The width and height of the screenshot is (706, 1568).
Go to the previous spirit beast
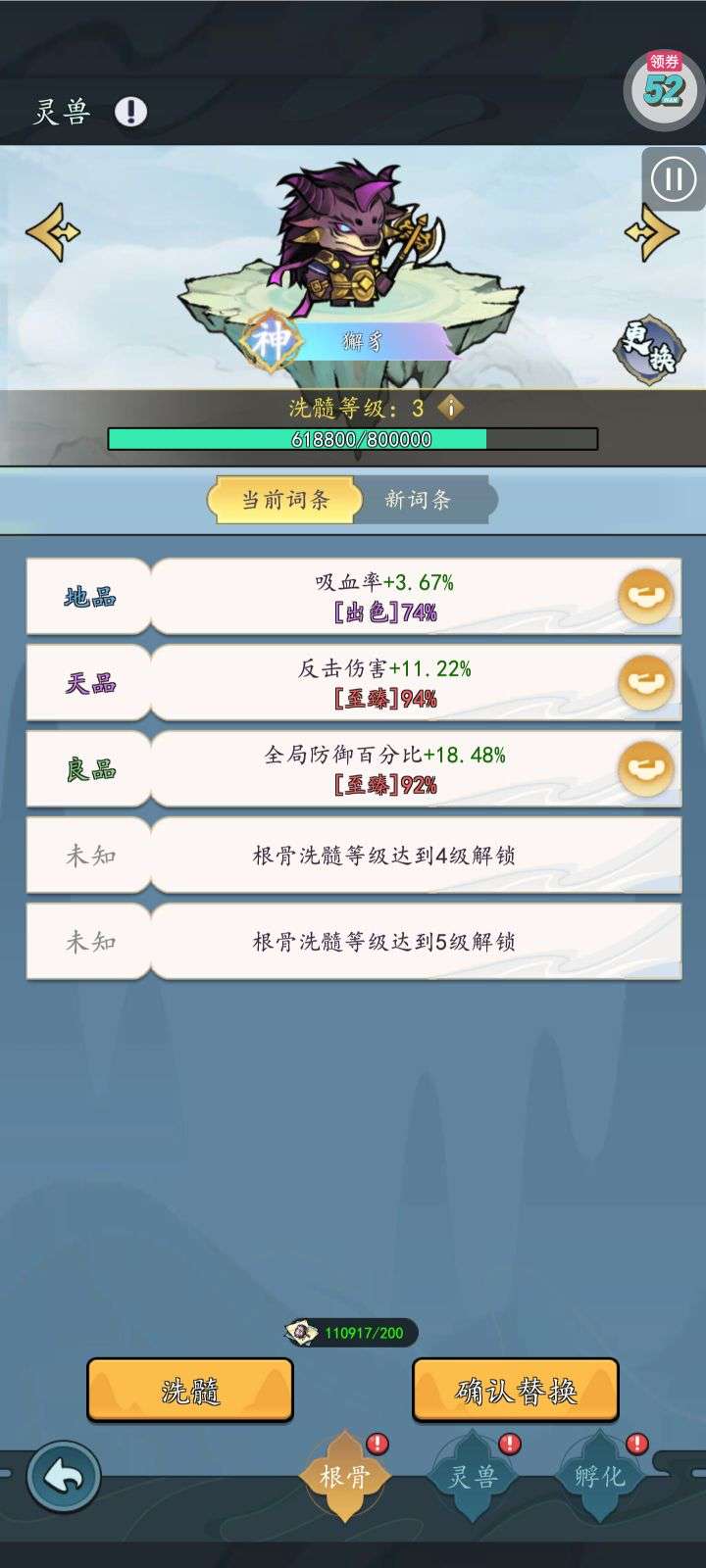[53, 232]
